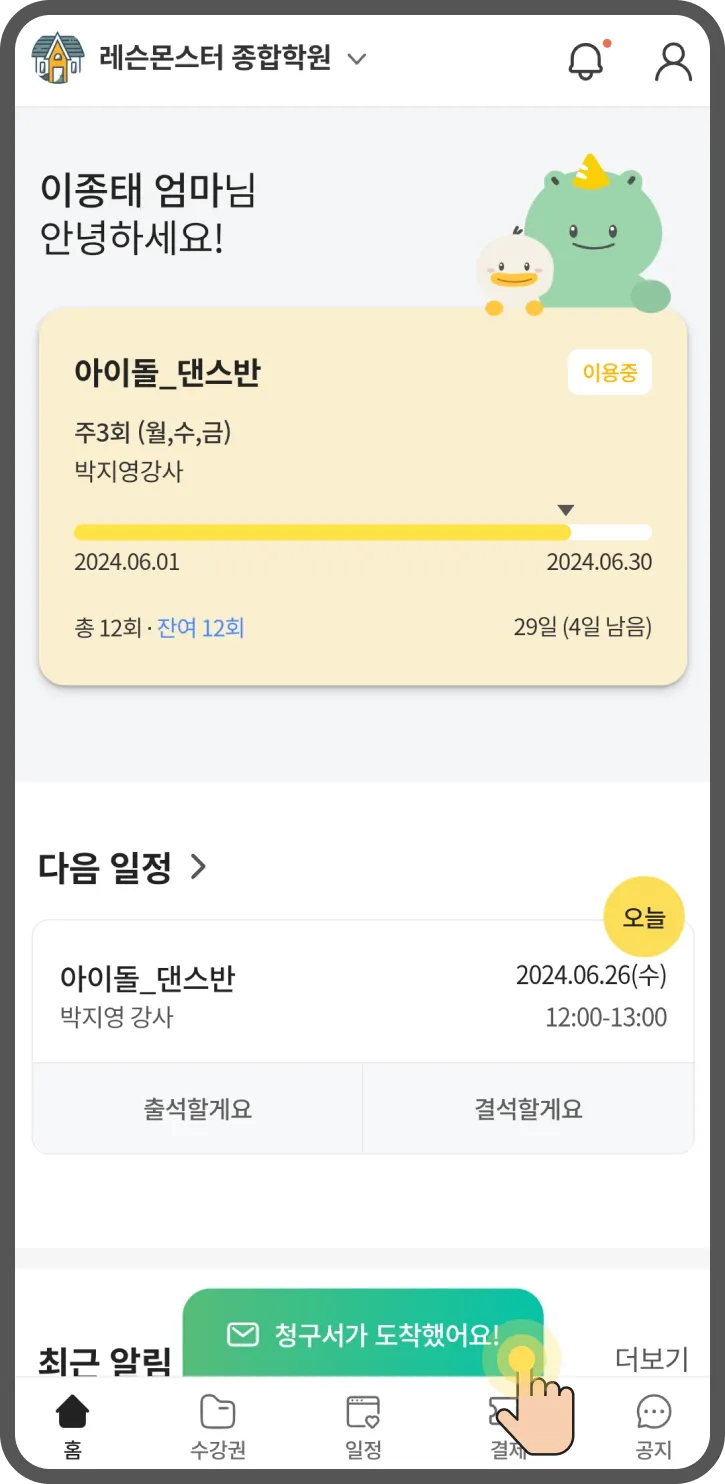
Task: Switch to the 홈 tab
Action: click(x=72, y=1427)
